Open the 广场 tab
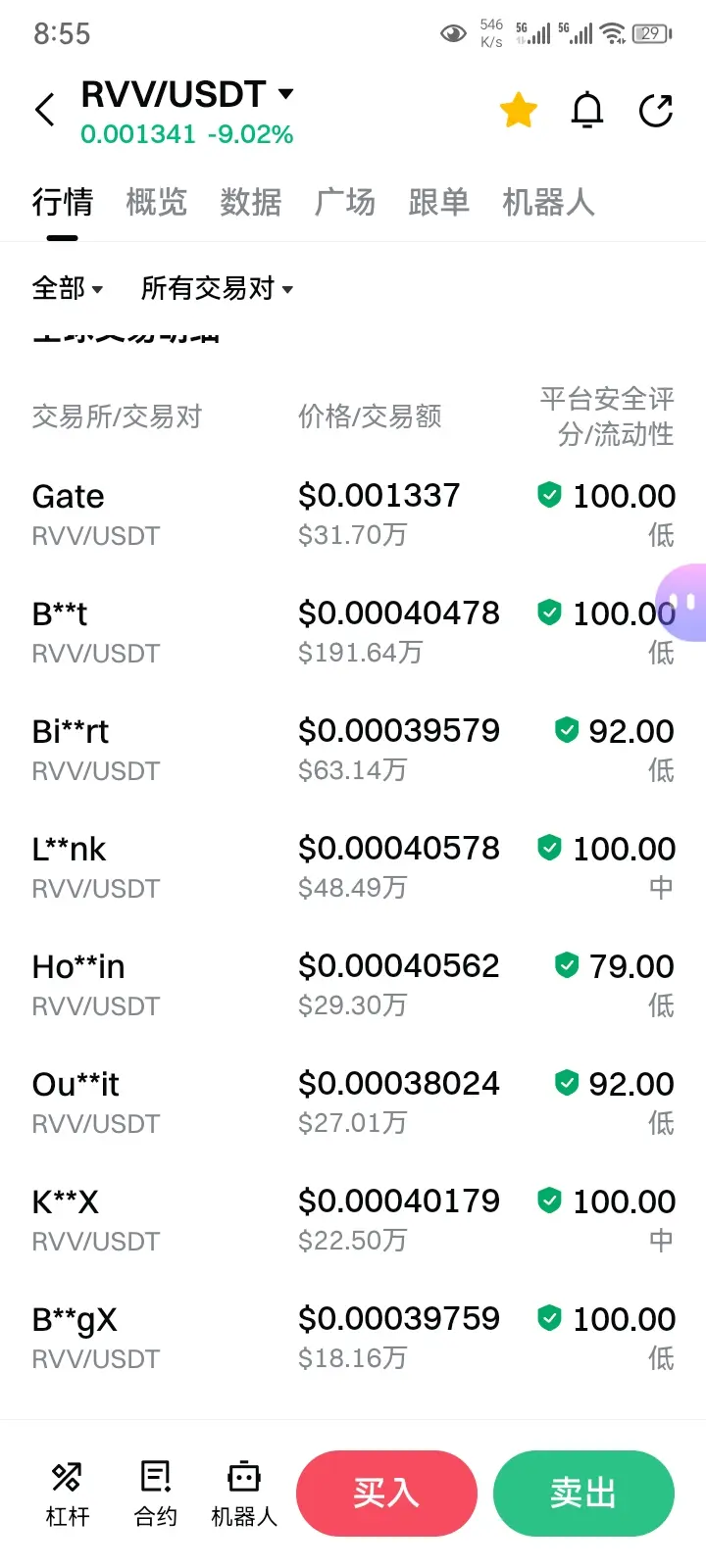Screen dimensions: 706x1568 pos(344,203)
